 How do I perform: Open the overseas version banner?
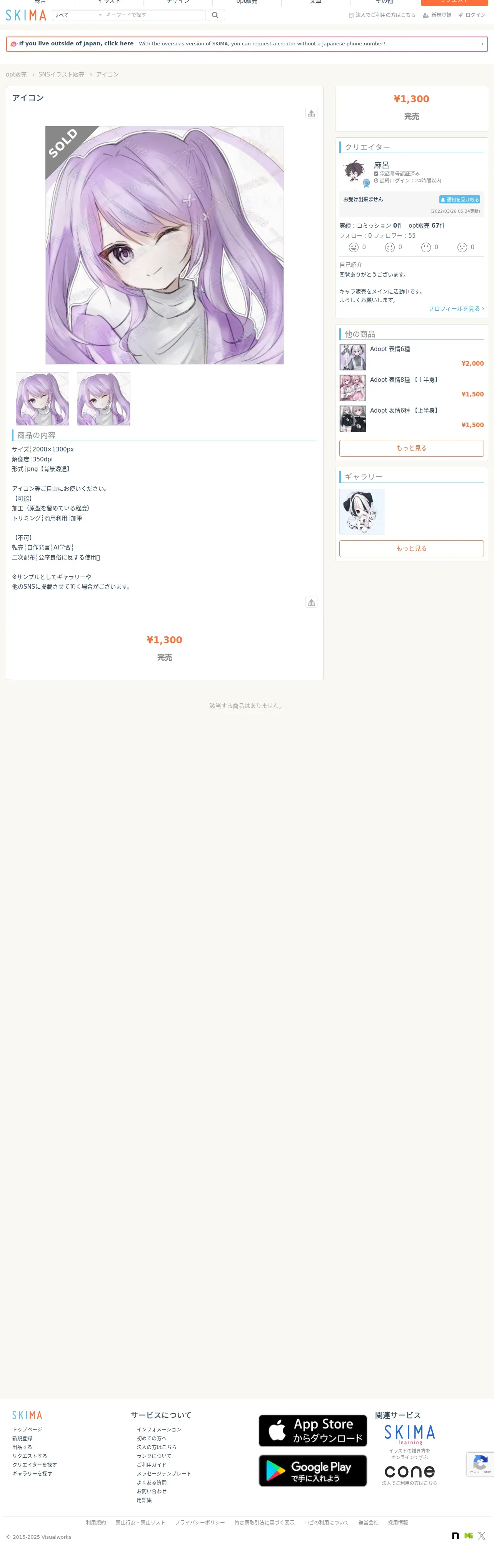[x=247, y=44]
